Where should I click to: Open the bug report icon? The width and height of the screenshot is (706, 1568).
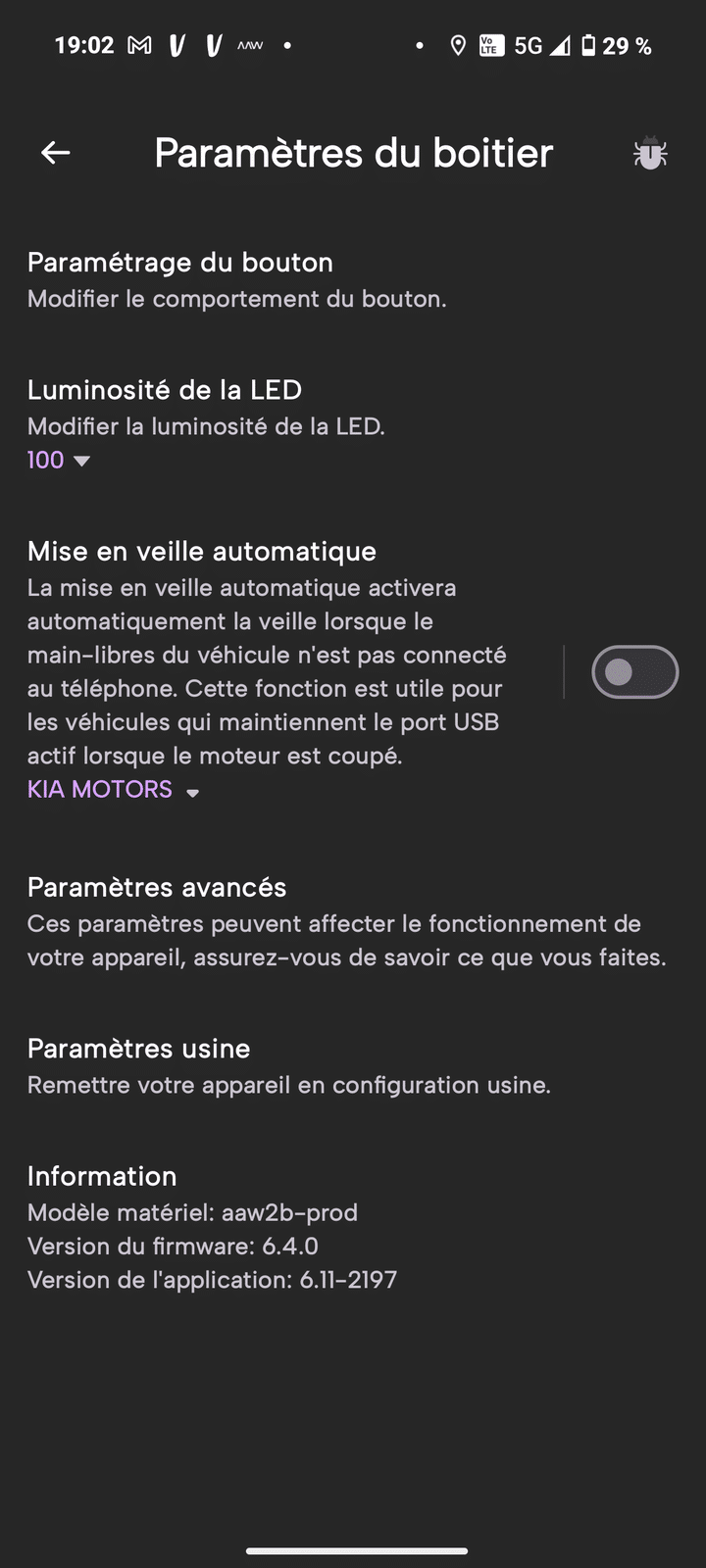[650, 154]
